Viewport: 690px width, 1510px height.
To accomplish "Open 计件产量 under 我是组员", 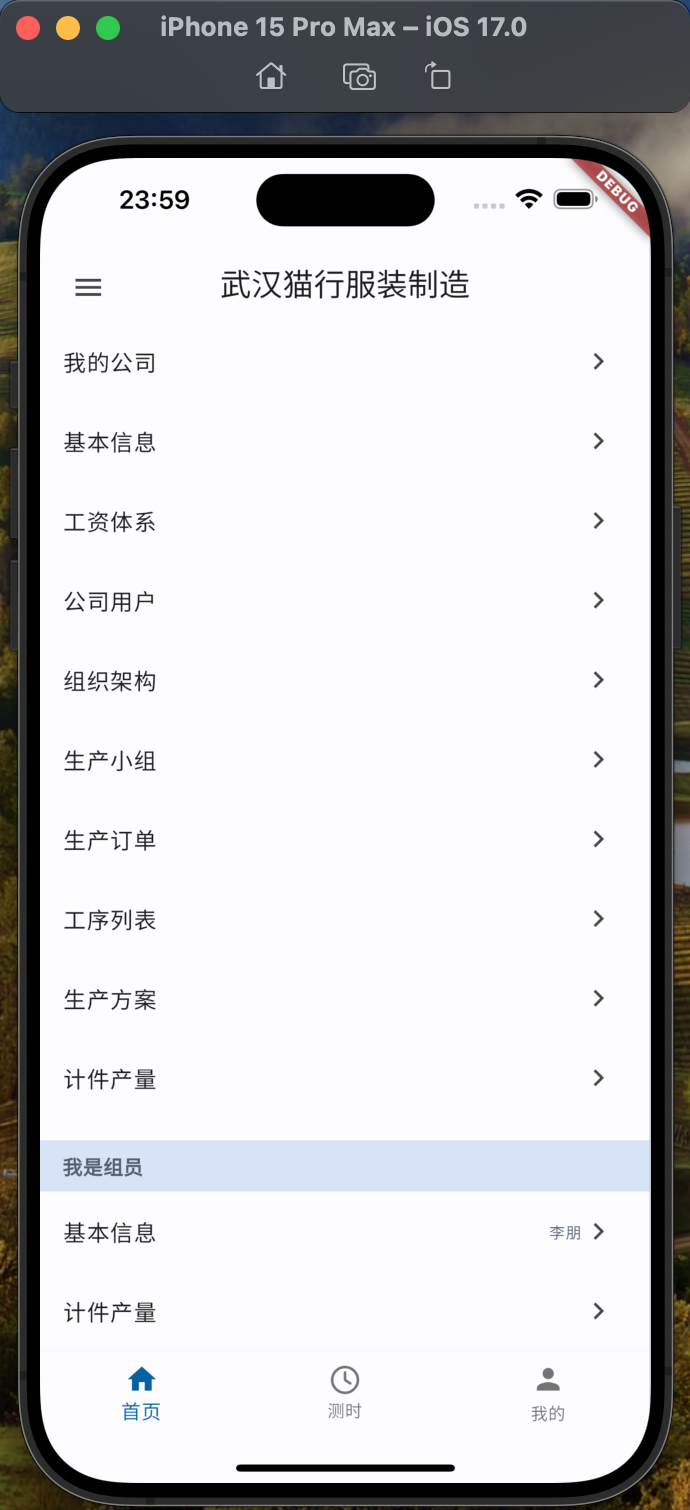I will [345, 1312].
